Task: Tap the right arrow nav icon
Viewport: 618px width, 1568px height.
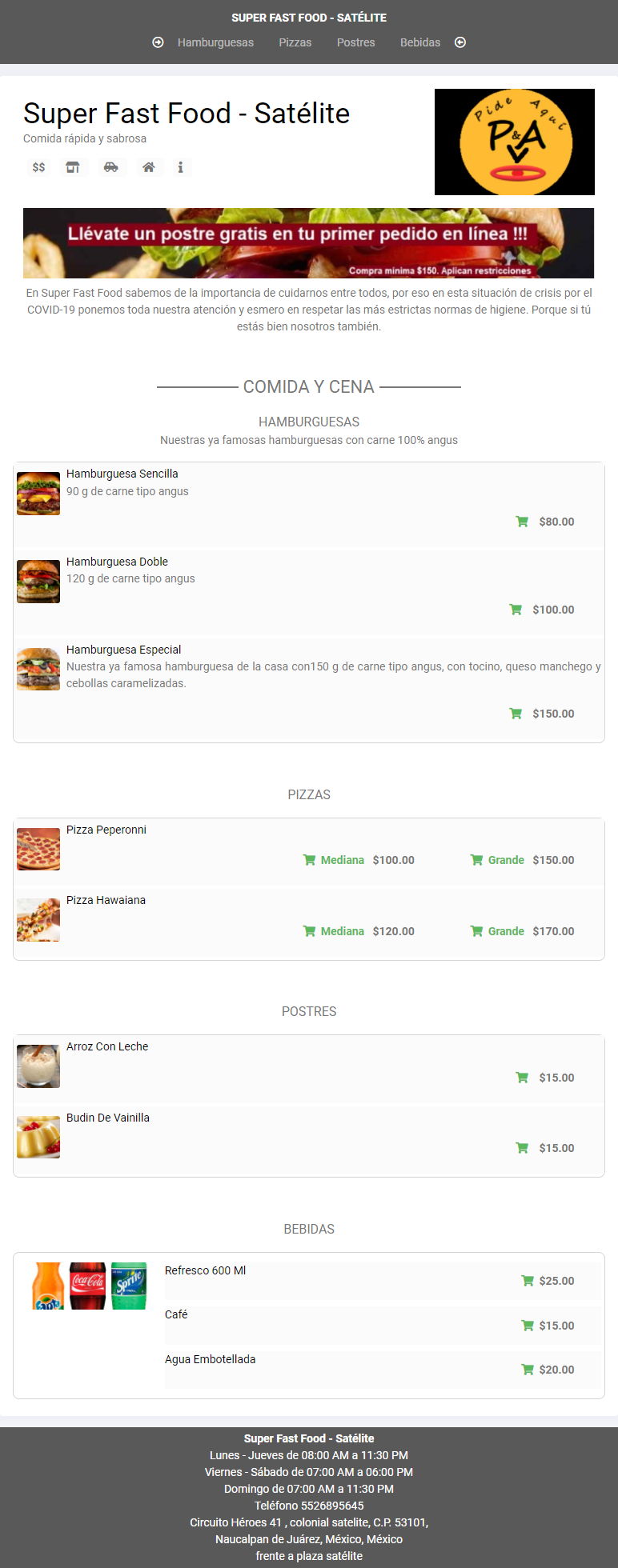Action: 158,42
